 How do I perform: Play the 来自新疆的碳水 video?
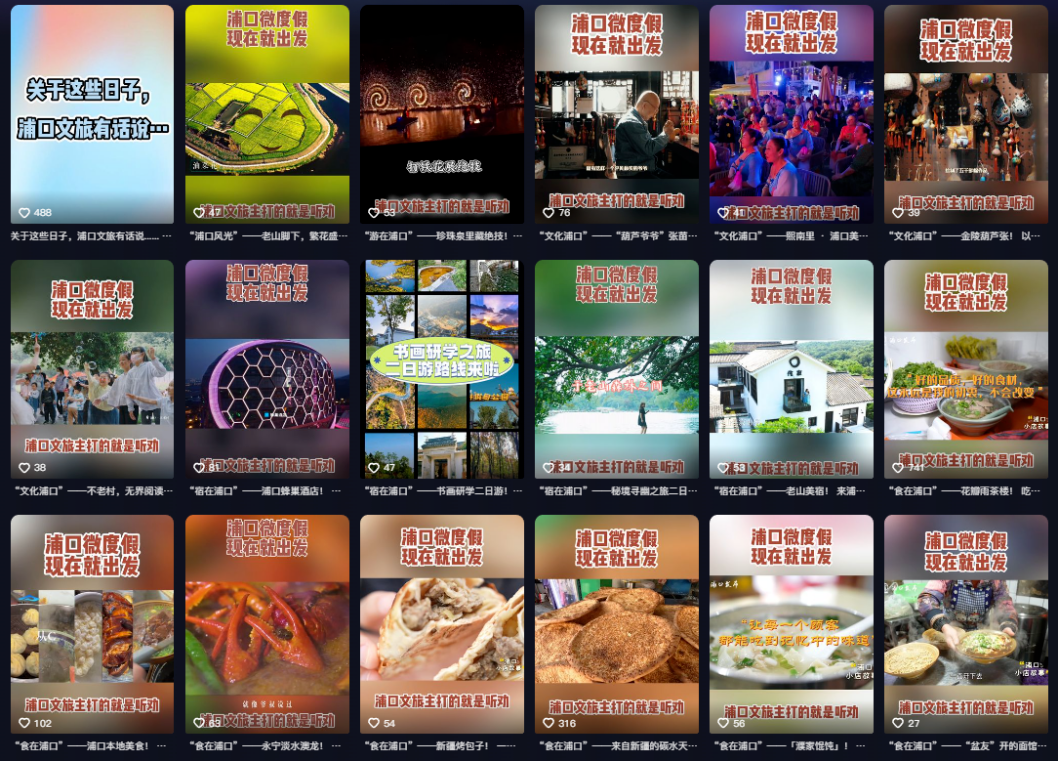(x=616, y=624)
